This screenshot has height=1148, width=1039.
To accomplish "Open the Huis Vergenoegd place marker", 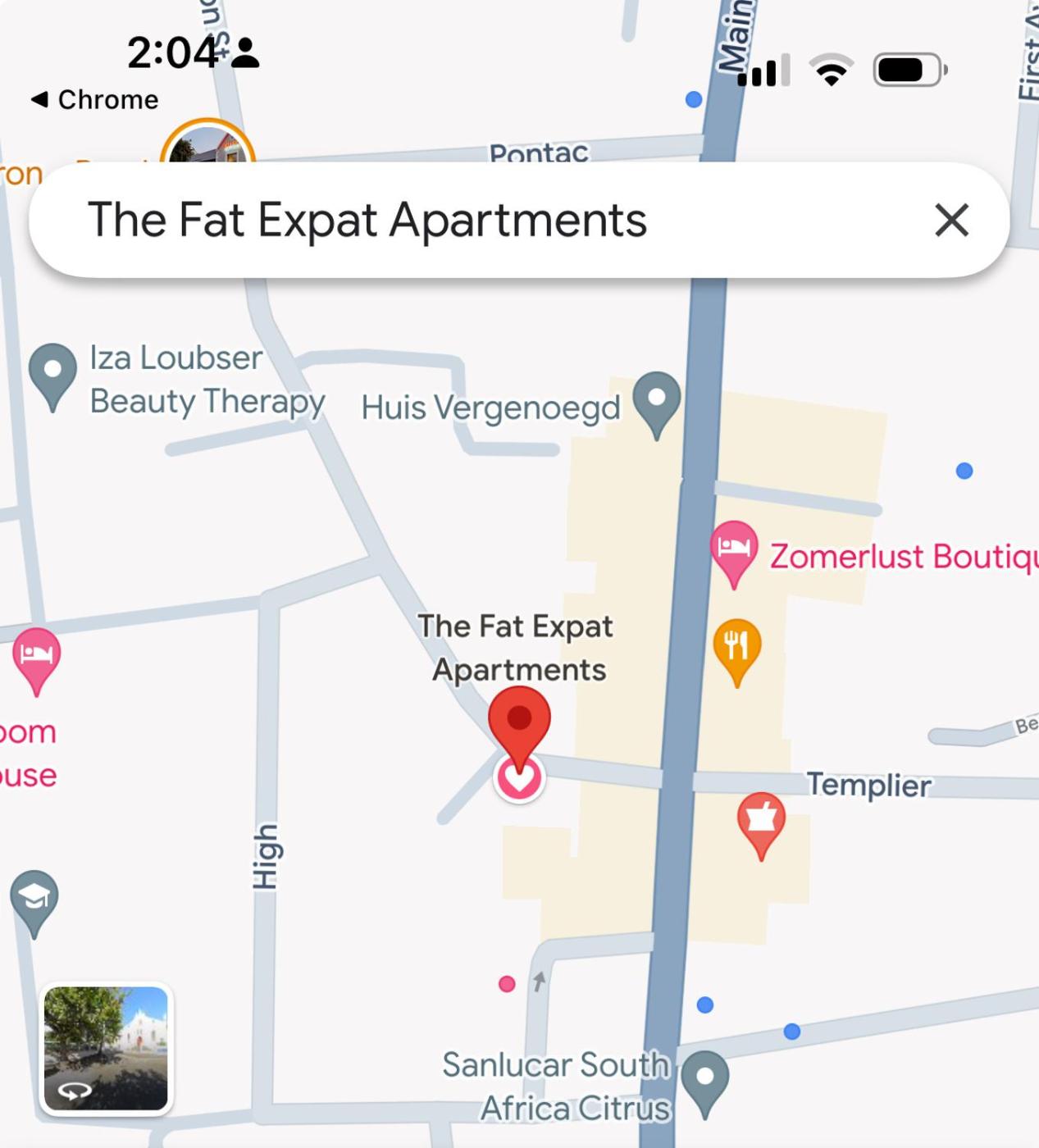I will click(656, 400).
